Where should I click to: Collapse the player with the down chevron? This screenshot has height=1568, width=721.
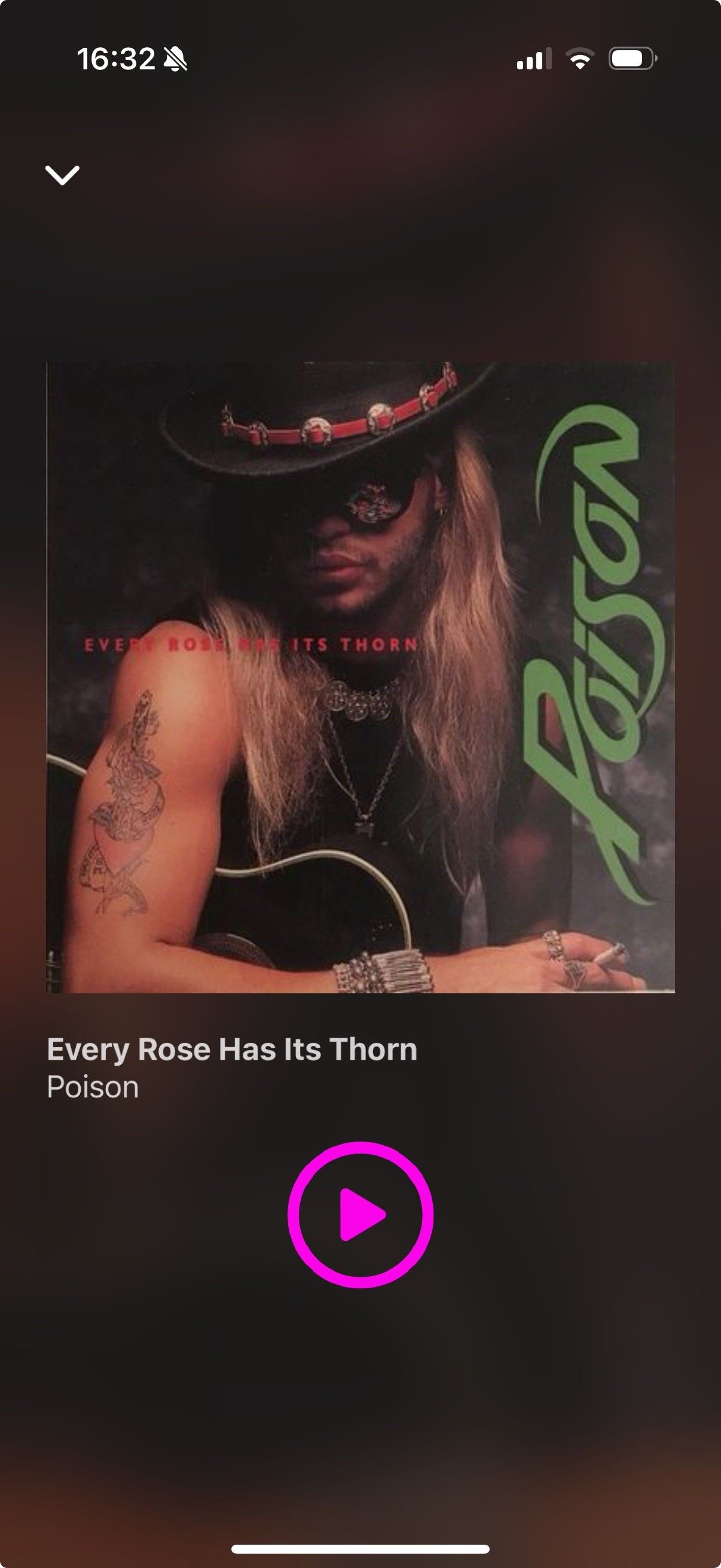(62, 175)
